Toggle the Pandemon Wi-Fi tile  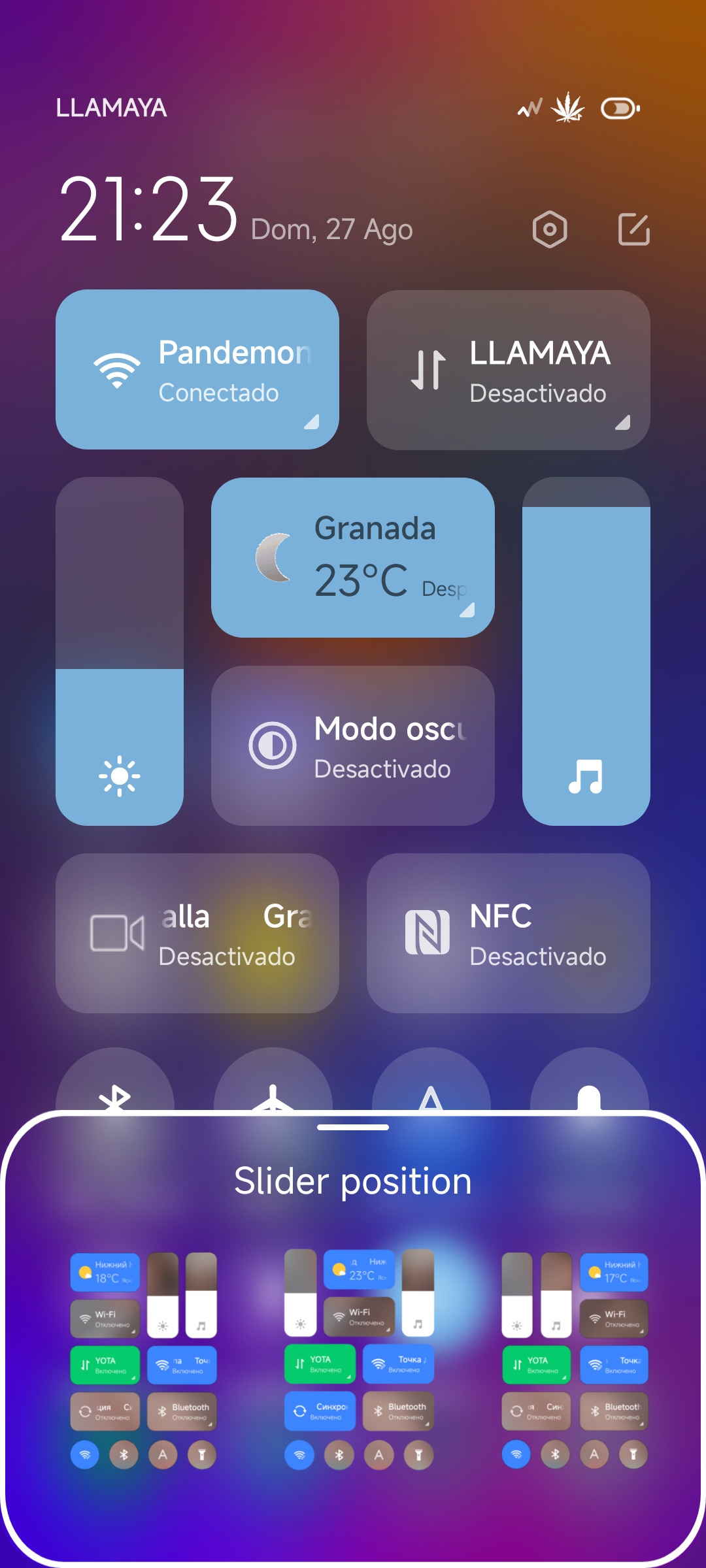tap(197, 370)
